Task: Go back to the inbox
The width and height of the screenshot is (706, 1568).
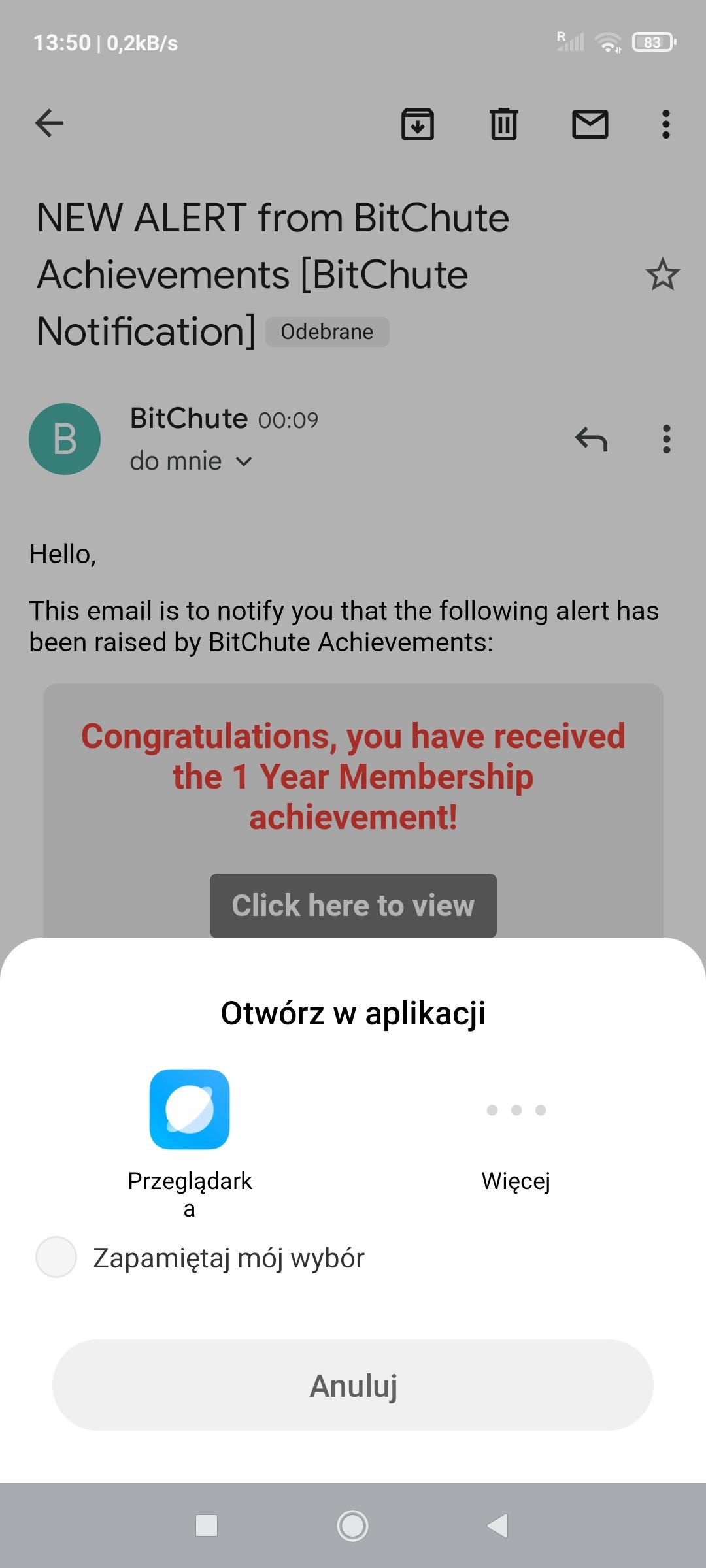Action: coord(49,123)
